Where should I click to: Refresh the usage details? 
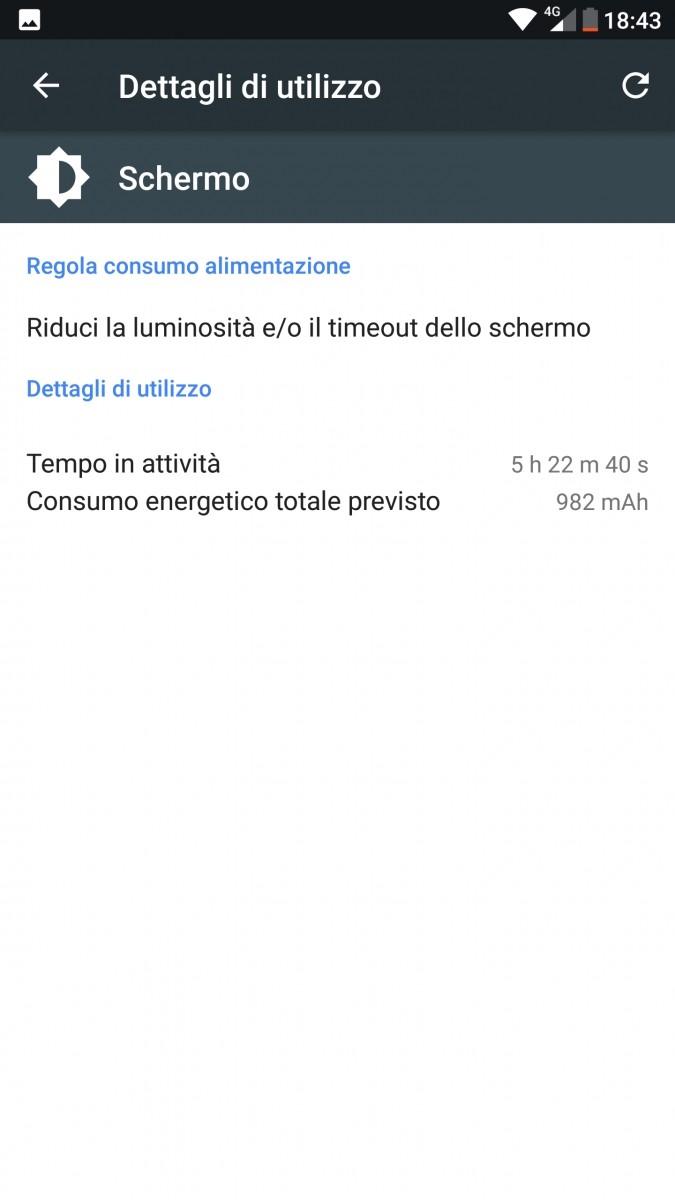coord(635,86)
